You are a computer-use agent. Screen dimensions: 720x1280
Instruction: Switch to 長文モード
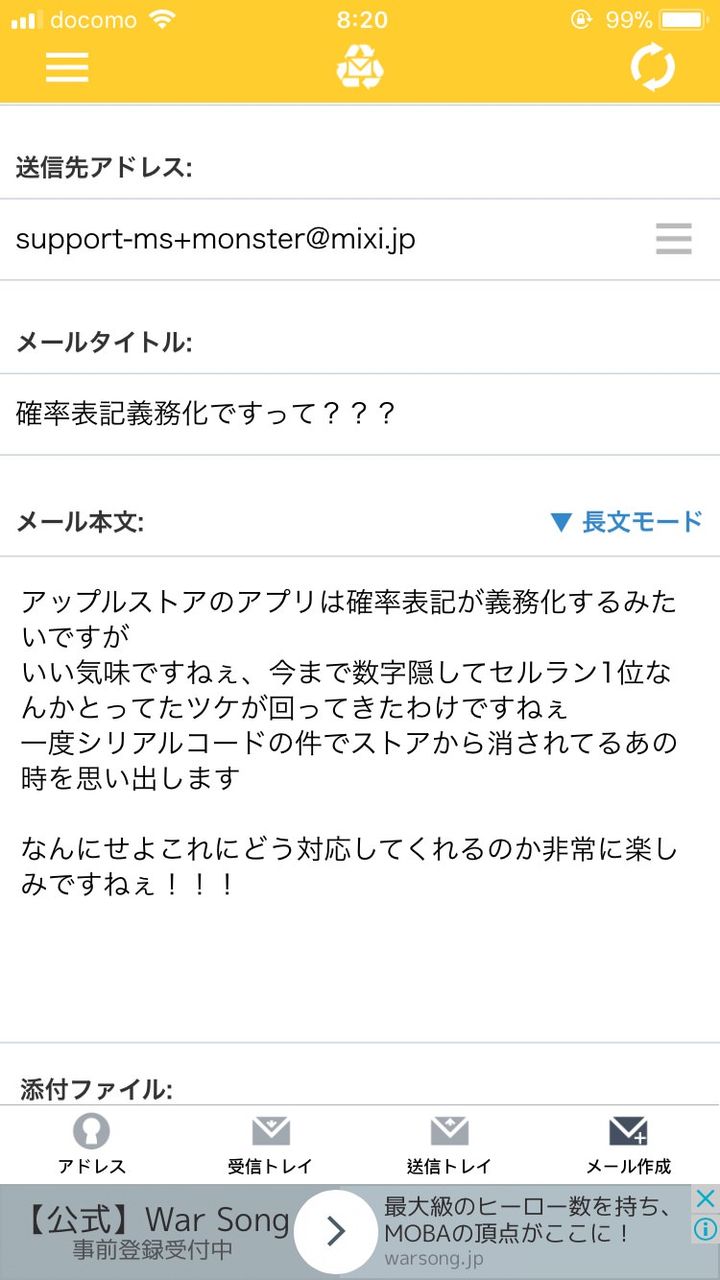pos(627,521)
